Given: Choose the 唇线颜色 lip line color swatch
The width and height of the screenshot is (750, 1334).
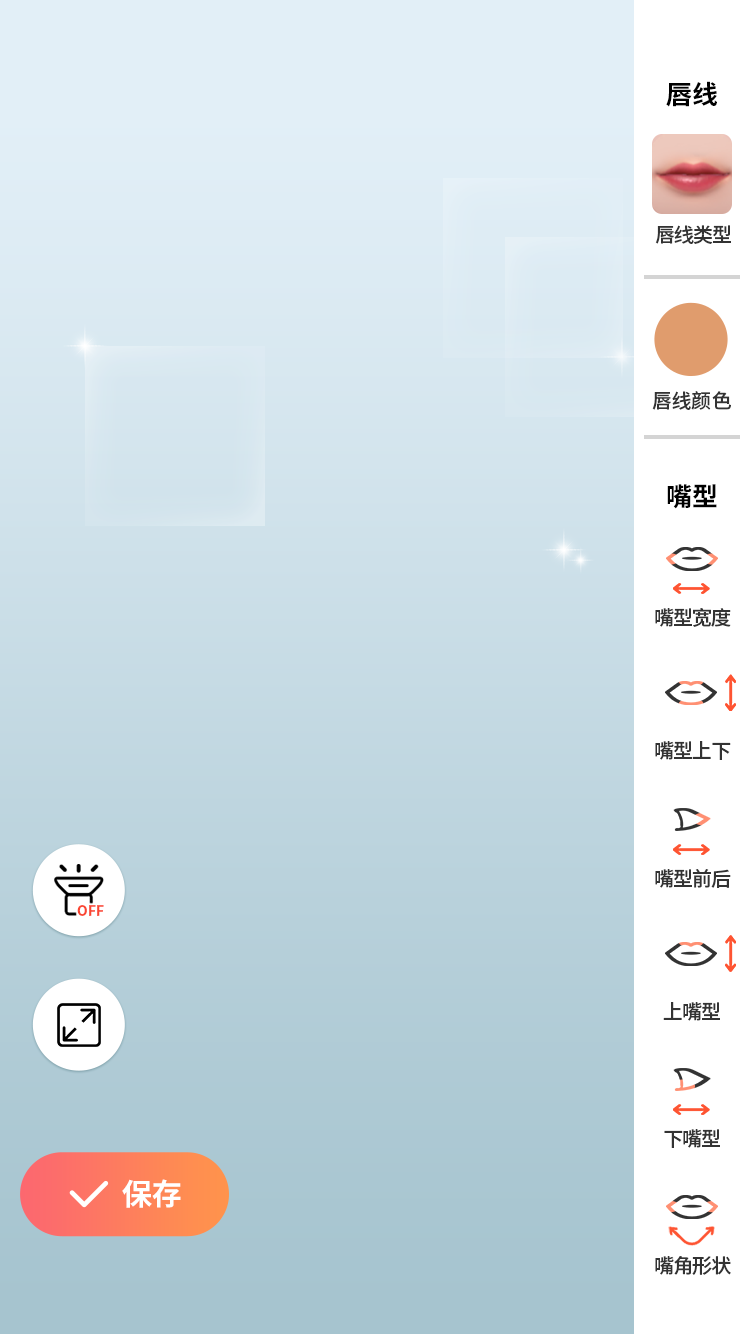Looking at the screenshot, I should tap(691, 340).
